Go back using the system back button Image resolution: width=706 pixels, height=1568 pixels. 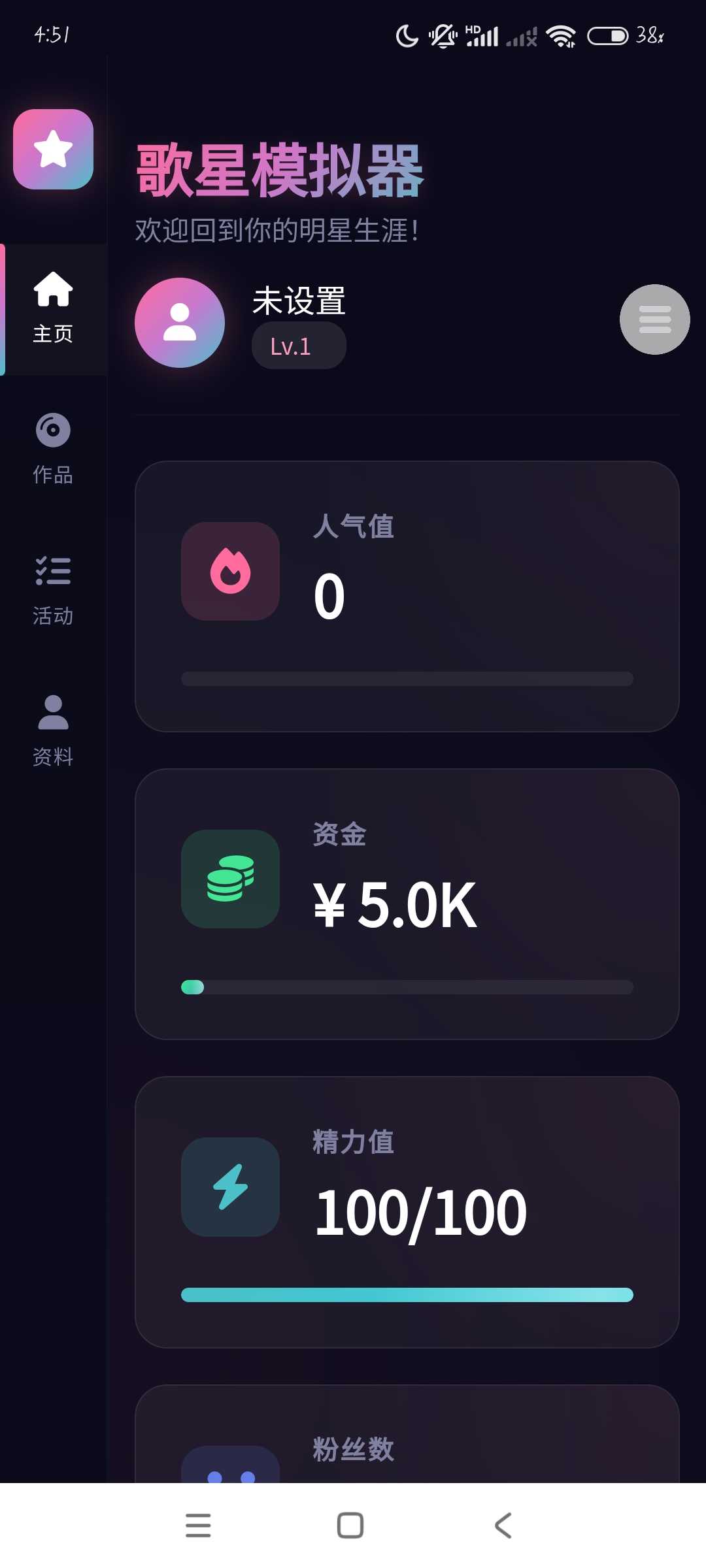[503, 1526]
